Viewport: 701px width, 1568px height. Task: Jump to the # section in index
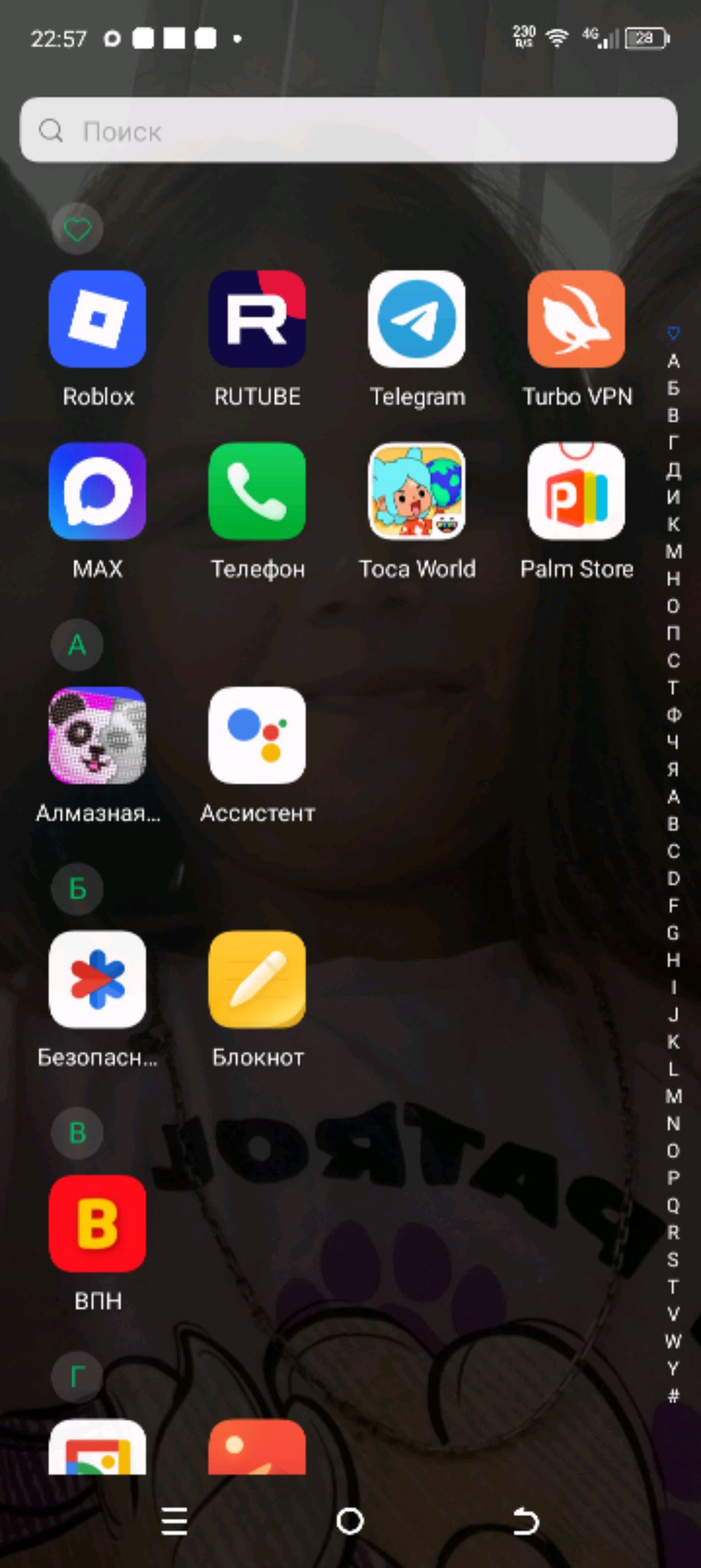pyautogui.click(x=674, y=1396)
